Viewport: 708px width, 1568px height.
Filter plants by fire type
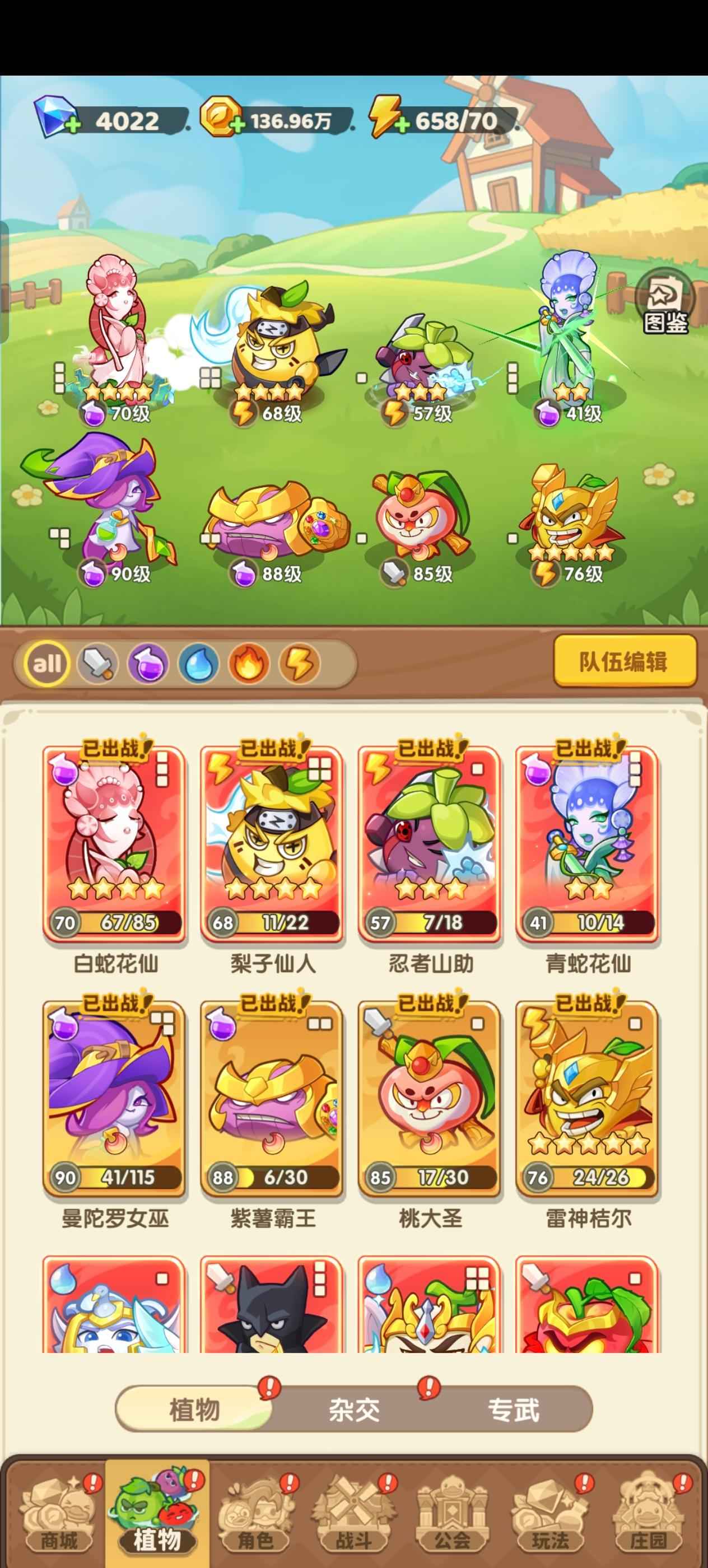click(249, 664)
